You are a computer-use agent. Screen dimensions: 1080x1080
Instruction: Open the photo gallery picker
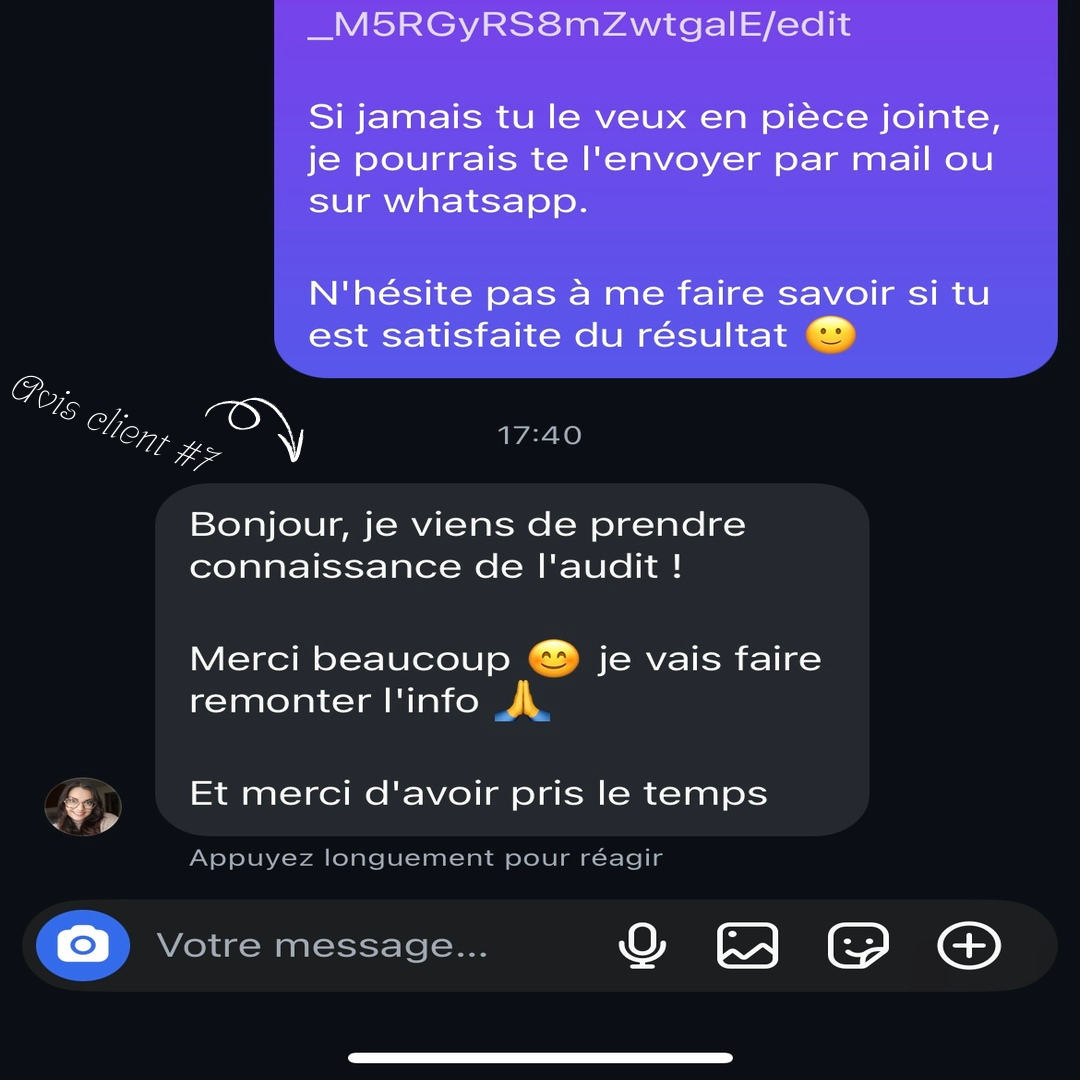coord(747,945)
